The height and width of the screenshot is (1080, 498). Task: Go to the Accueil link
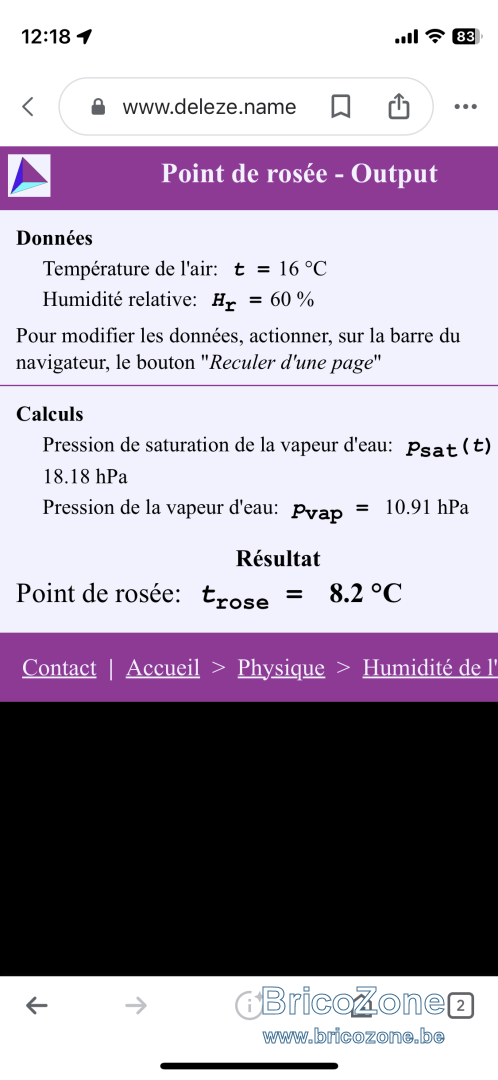coord(163,667)
